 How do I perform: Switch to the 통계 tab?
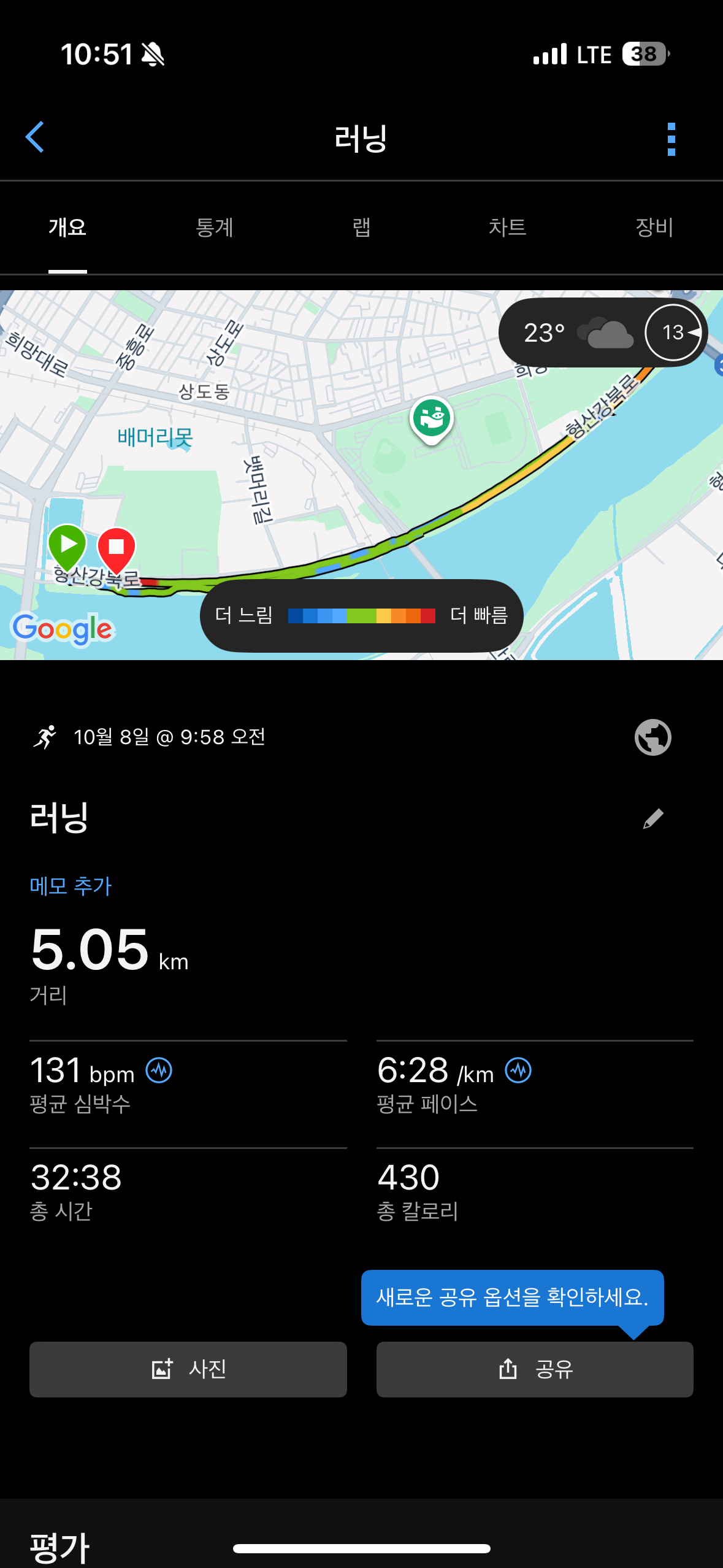214,228
